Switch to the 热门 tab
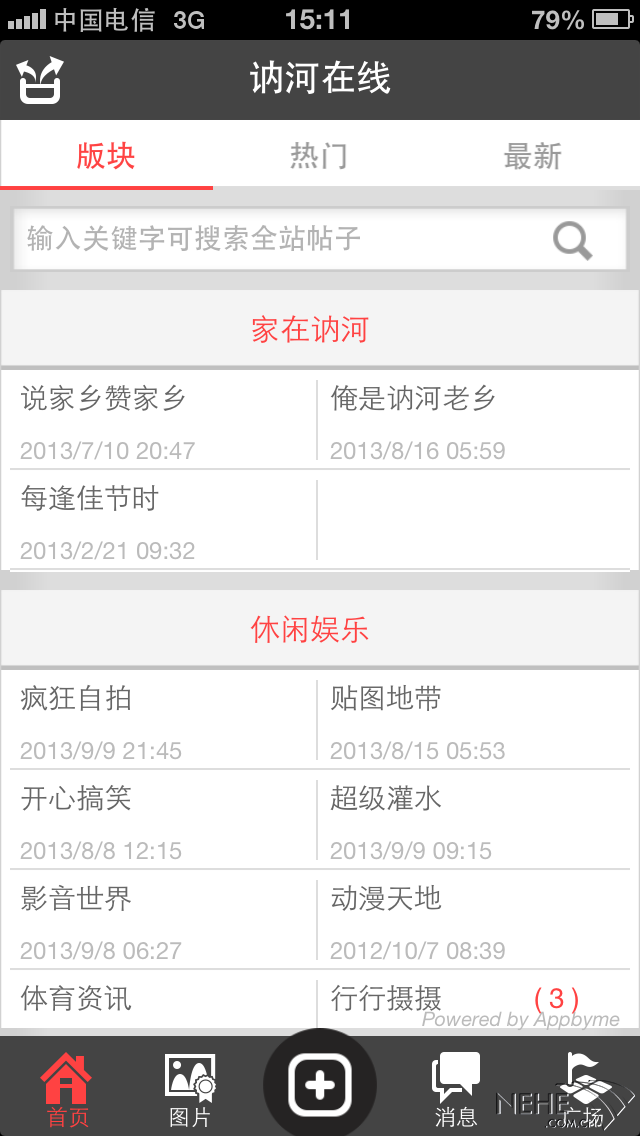This screenshot has width=640, height=1136. (319, 156)
